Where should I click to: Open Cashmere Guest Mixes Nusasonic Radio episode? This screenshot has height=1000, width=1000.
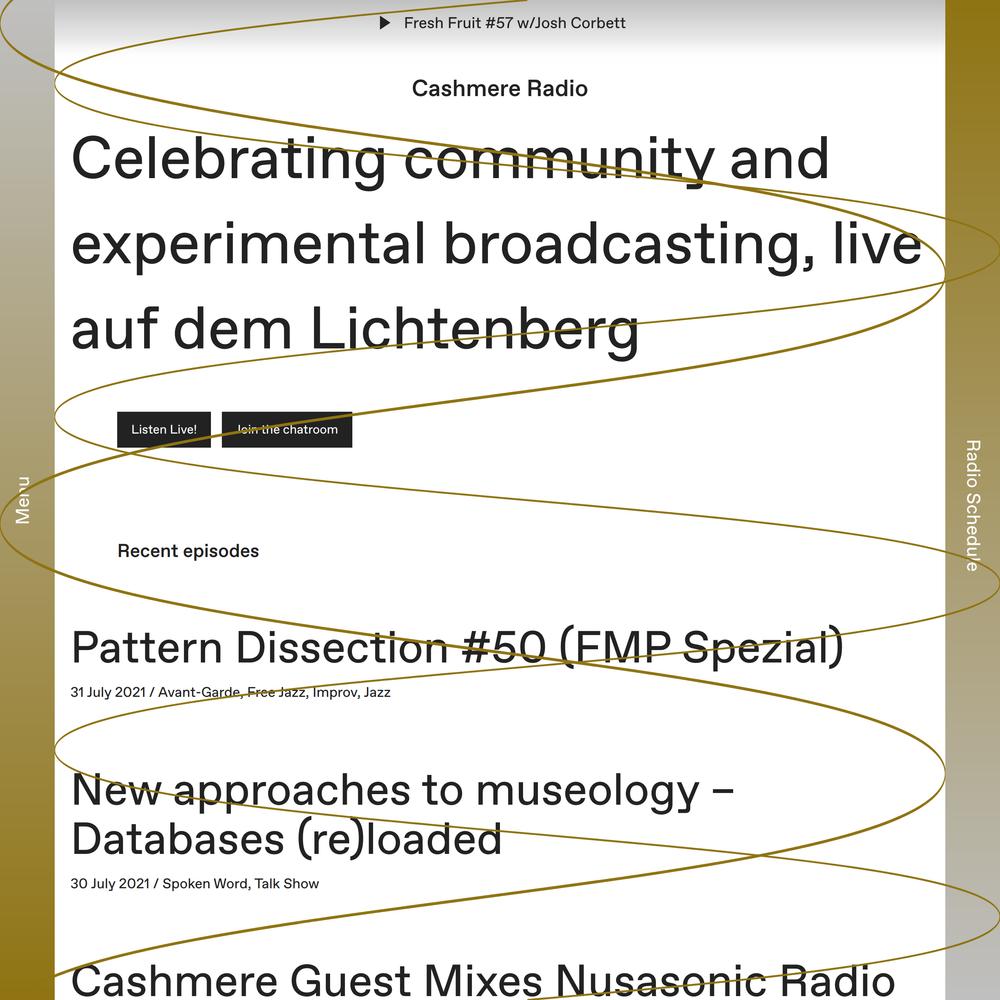coord(483,980)
